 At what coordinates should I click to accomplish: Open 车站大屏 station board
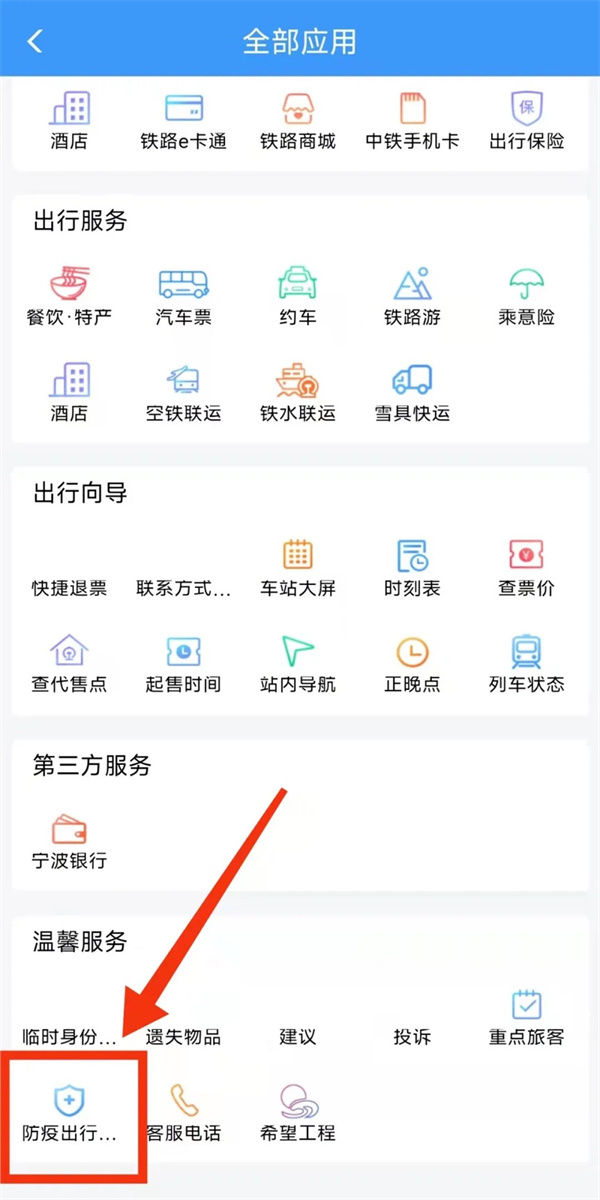[x=298, y=568]
